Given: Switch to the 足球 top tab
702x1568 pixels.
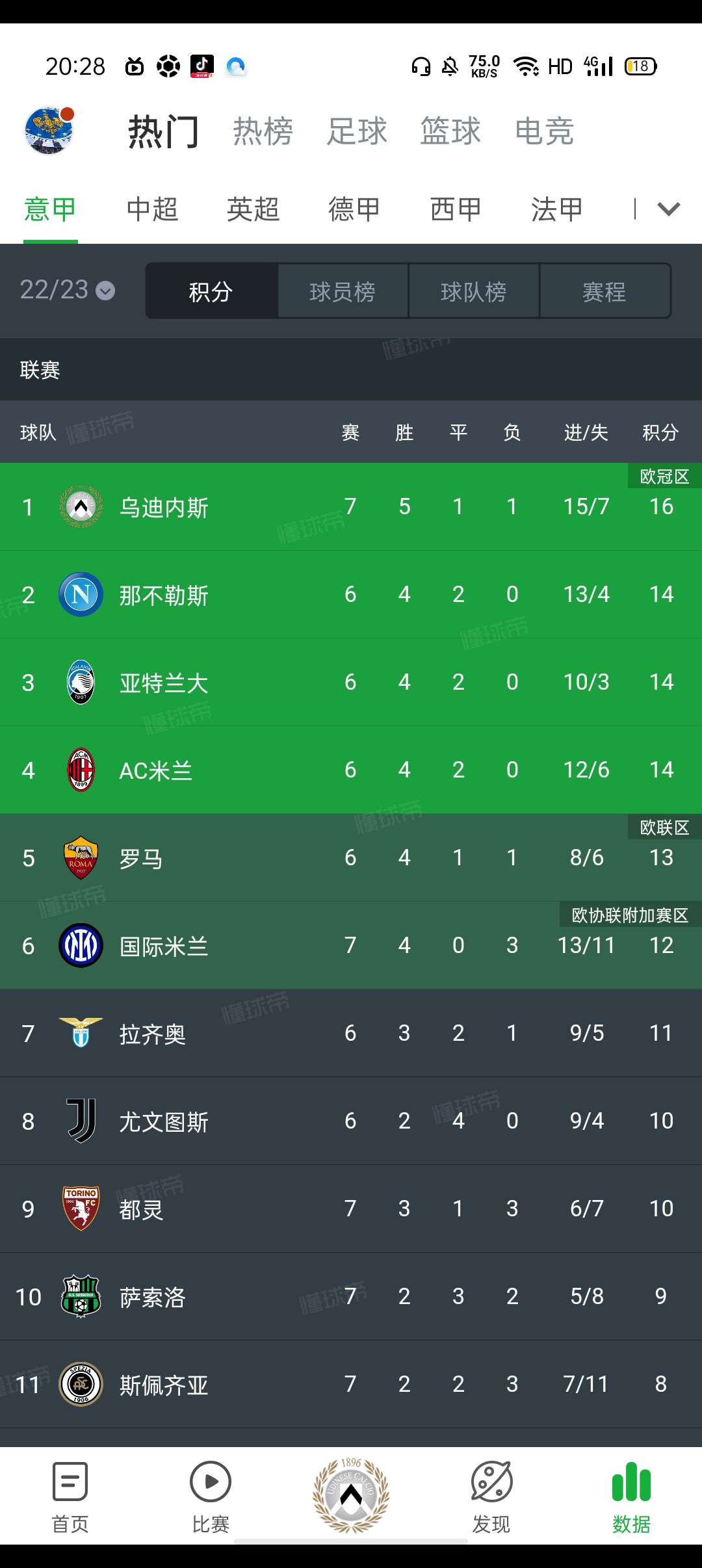Looking at the screenshot, I should [356, 131].
